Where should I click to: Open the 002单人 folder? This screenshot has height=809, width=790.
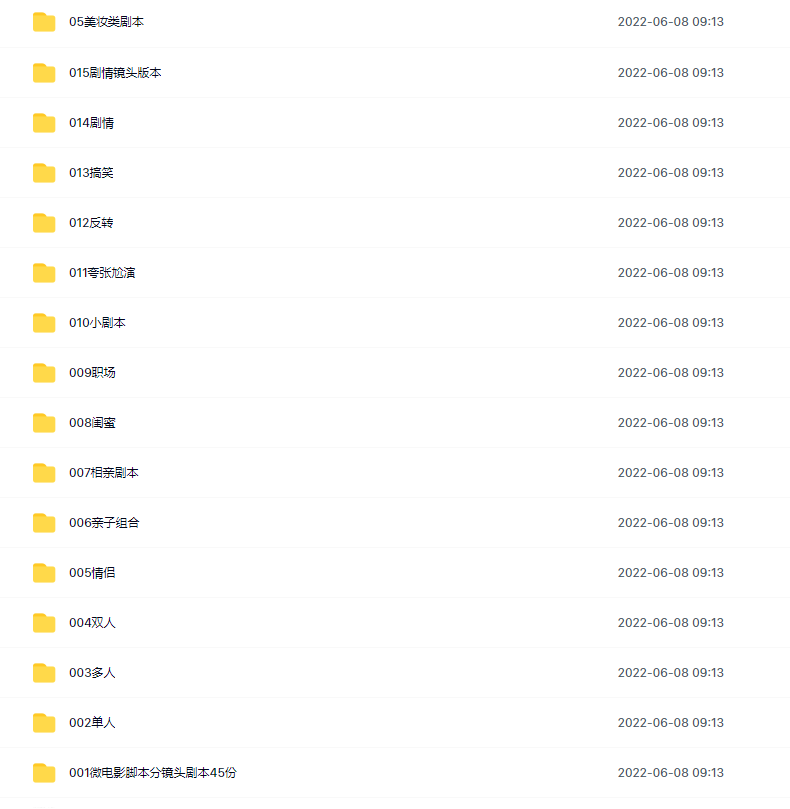click(91, 722)
